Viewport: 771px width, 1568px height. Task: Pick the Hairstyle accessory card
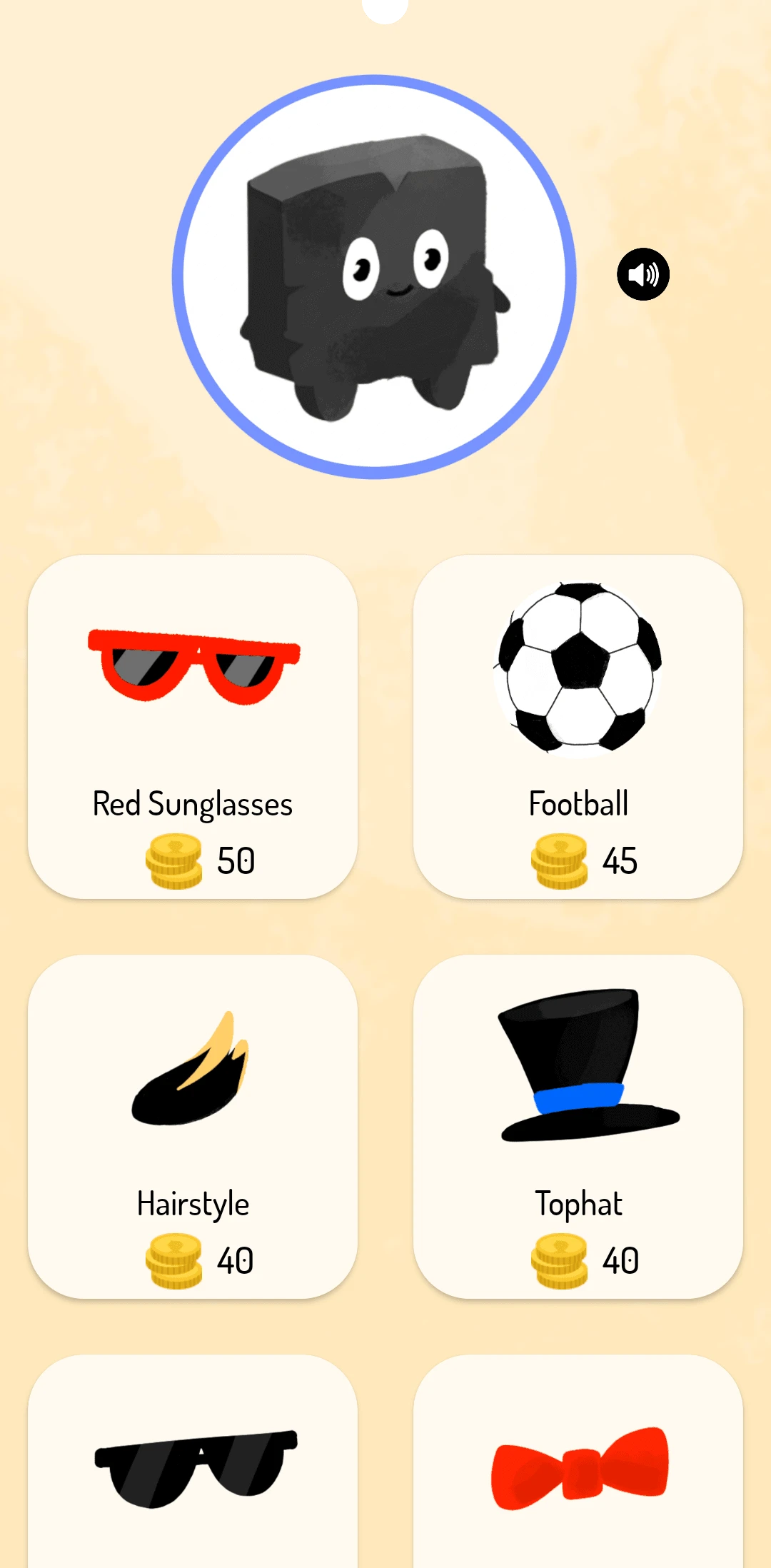[x=193, y=1126]
